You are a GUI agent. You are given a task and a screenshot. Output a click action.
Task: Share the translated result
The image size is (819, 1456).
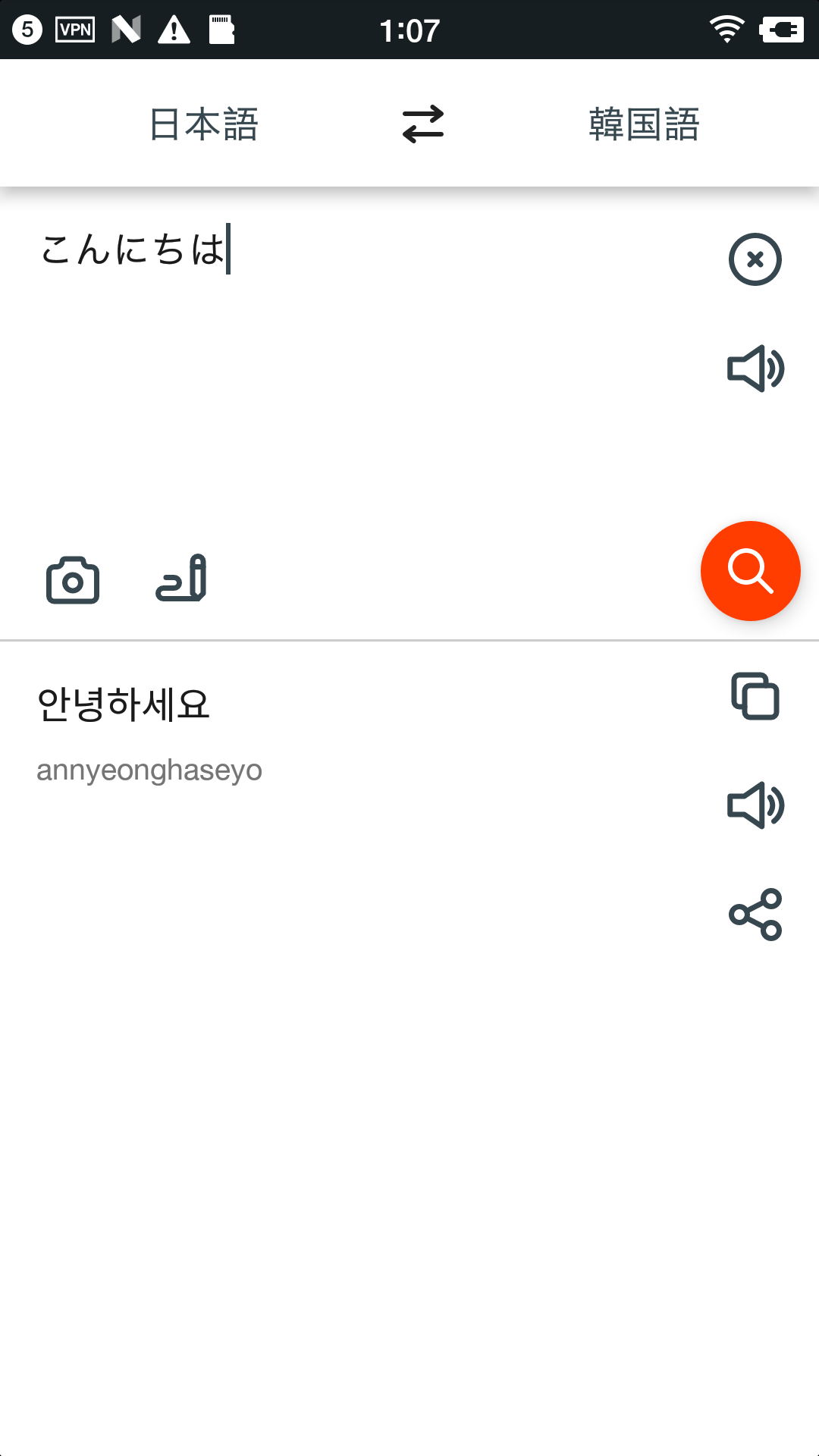click(755, 915)
